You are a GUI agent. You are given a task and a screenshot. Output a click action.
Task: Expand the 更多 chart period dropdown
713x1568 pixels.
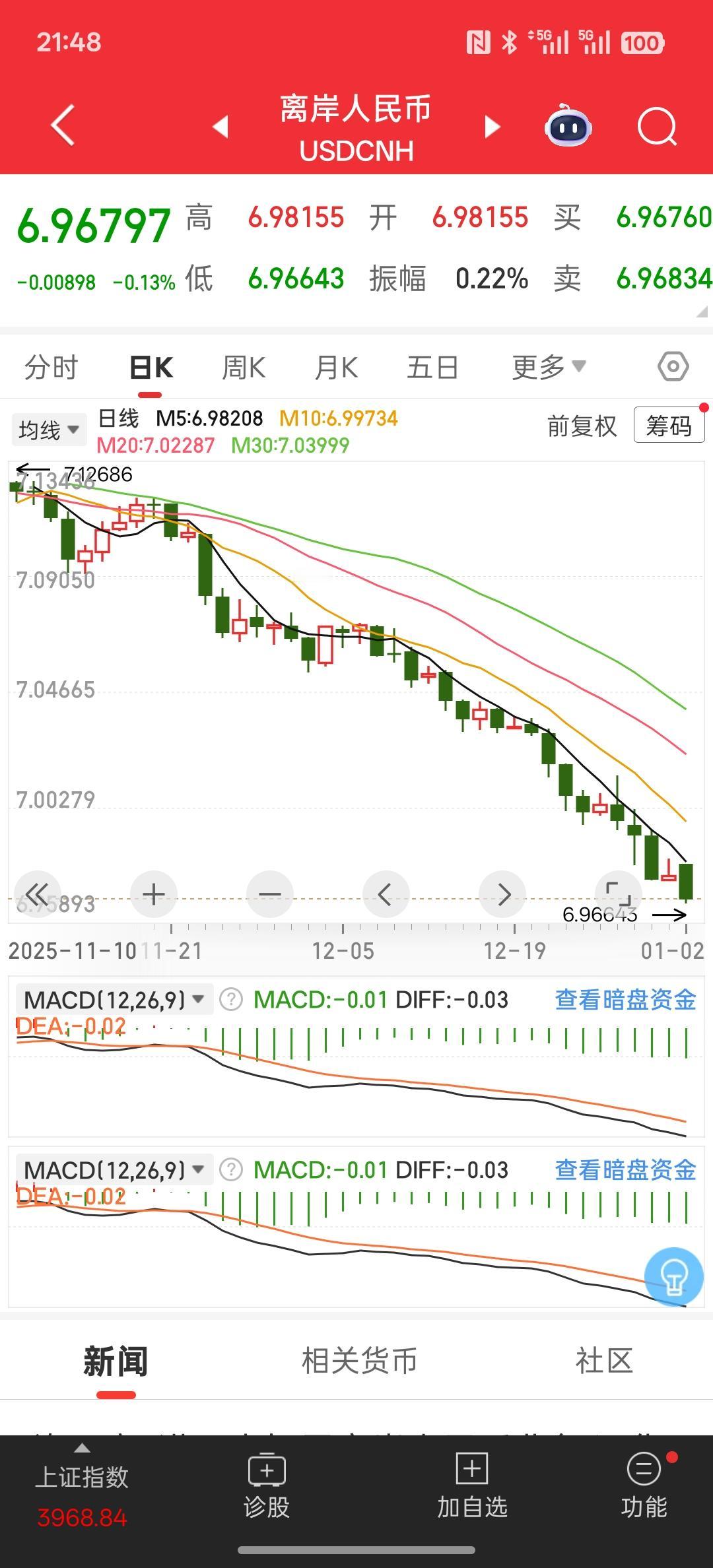(x=548, y=368)
